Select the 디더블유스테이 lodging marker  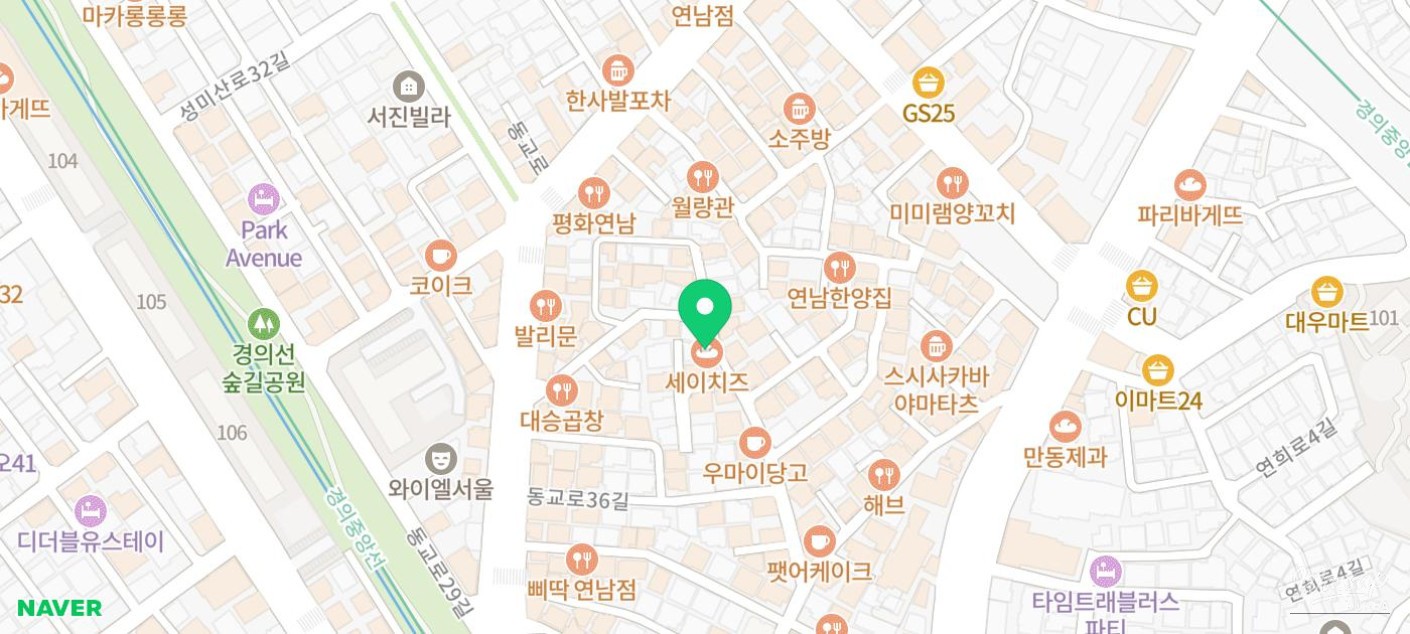[x=90, y=511]
